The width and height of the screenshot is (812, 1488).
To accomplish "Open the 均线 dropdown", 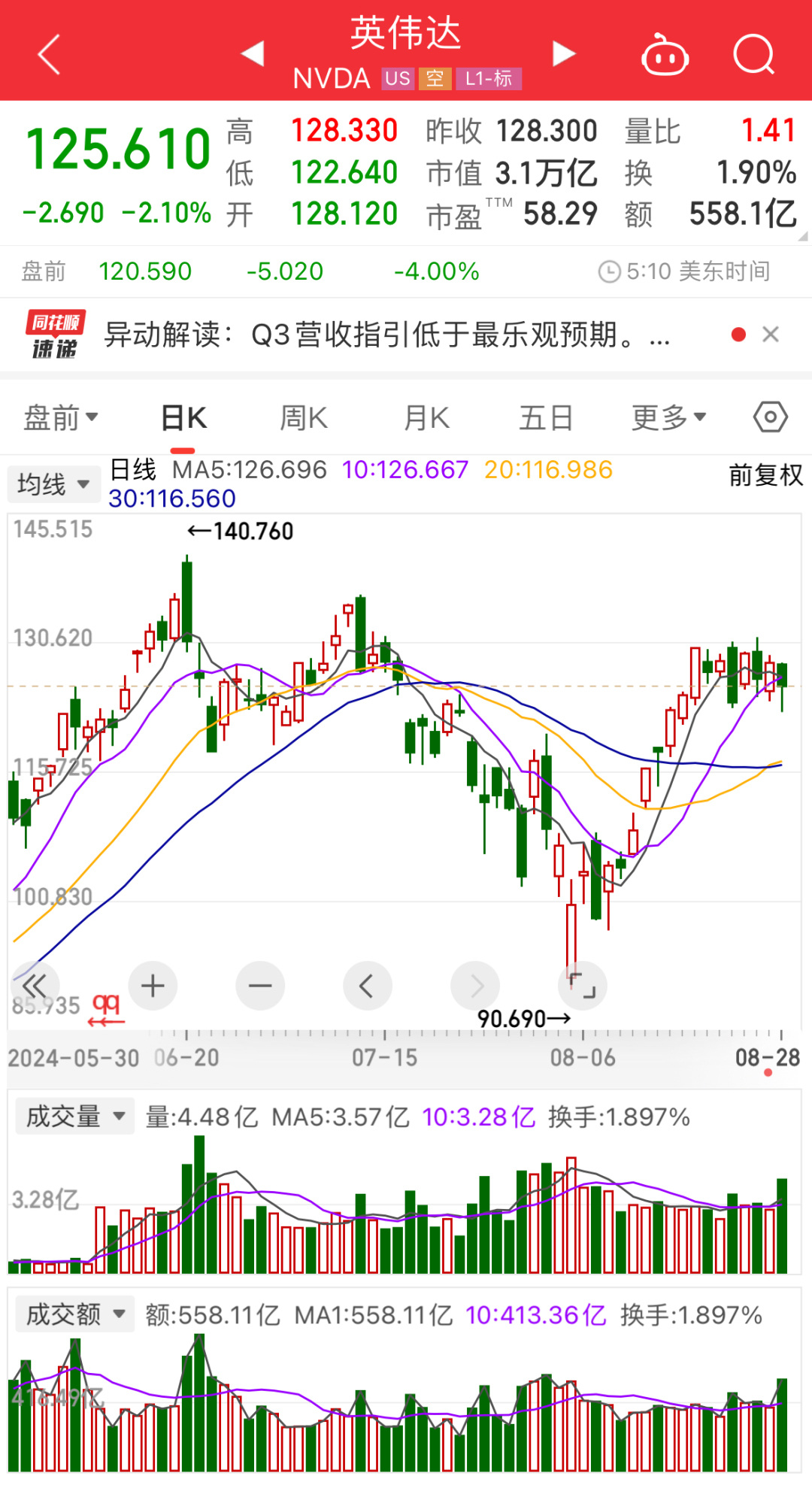I will [x=53, y=483].
